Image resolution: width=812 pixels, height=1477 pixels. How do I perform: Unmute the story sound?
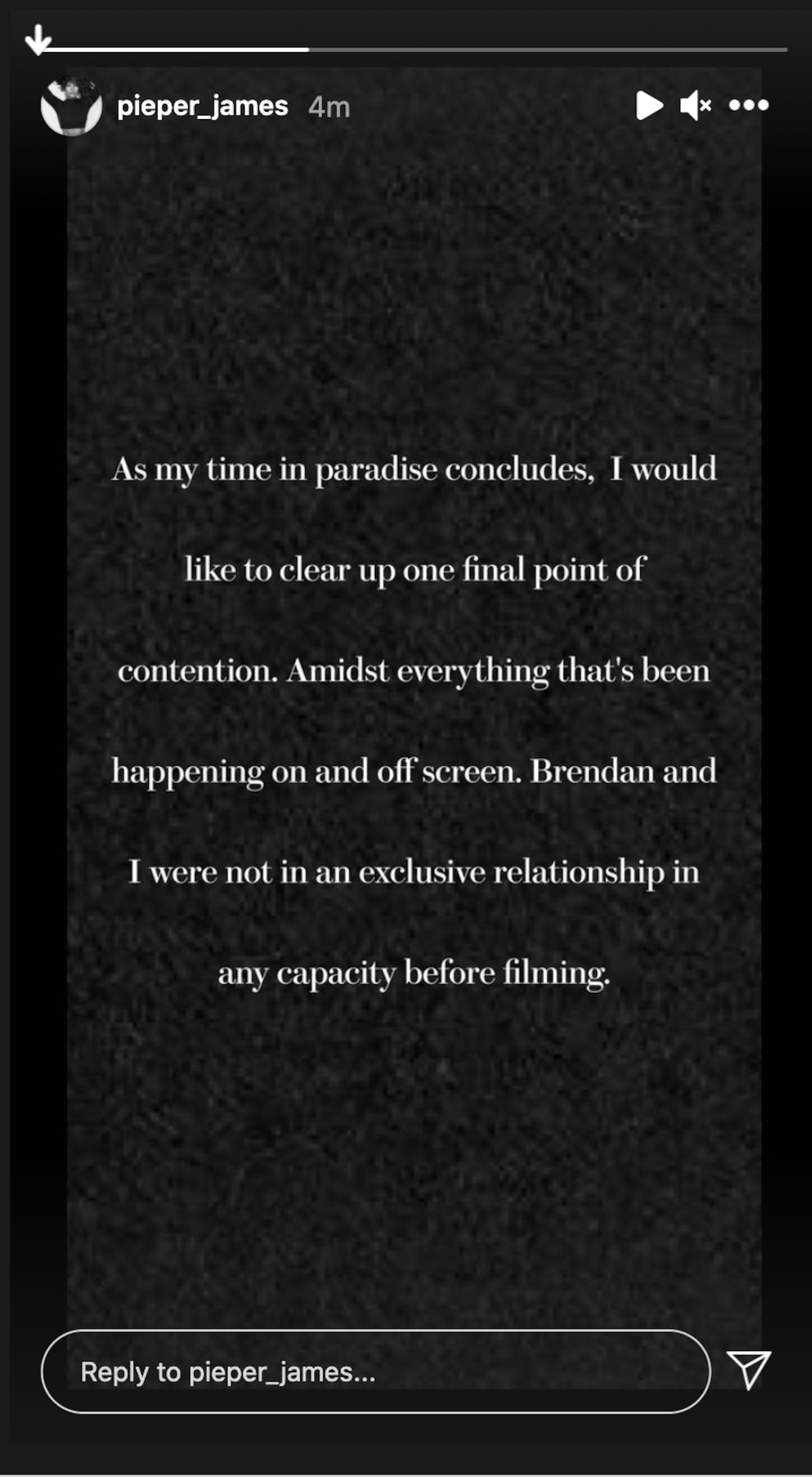pos(696,106)
